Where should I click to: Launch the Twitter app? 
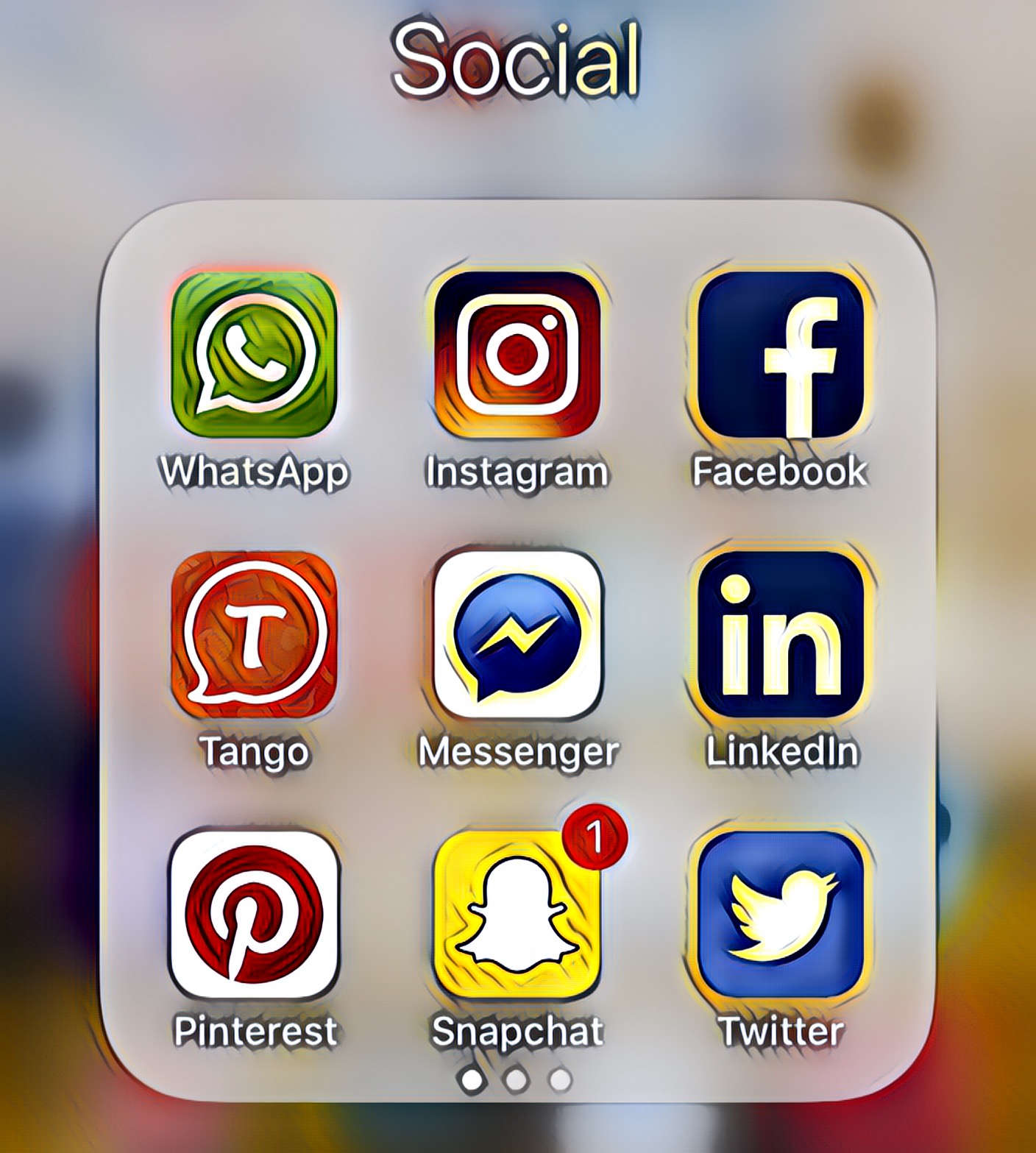(x=781, y=914)
